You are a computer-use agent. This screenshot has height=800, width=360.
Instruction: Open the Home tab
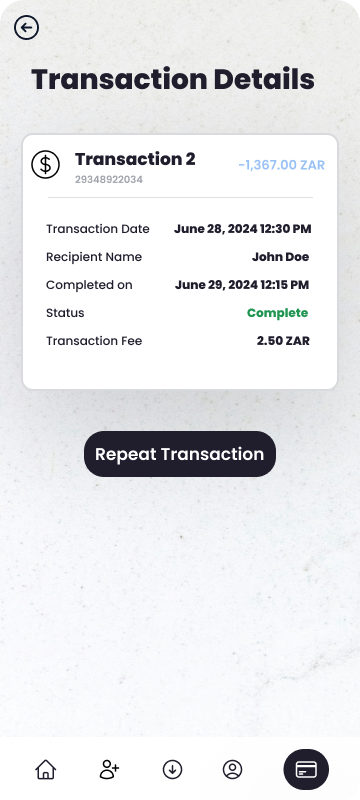pos(45,769)
